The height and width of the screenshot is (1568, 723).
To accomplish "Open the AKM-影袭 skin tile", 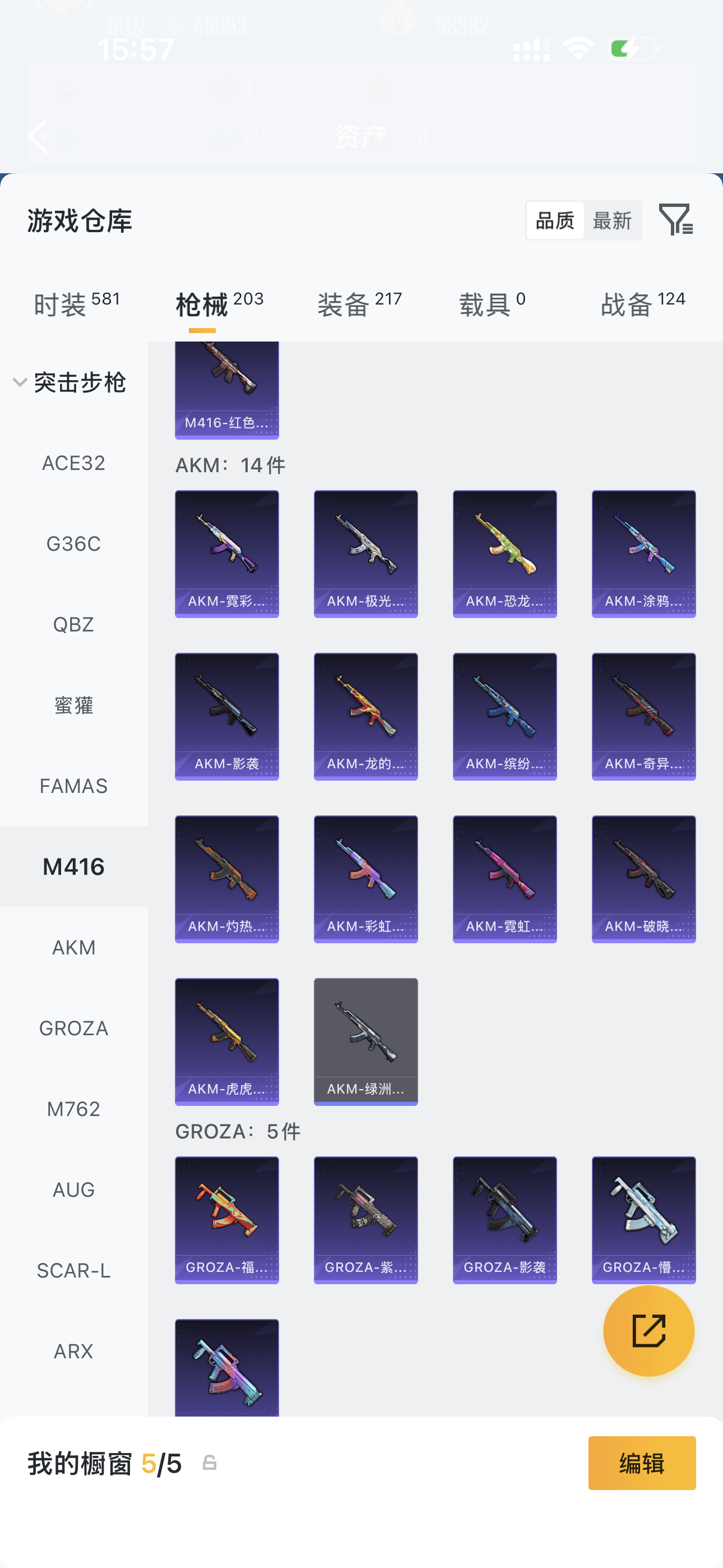I will pos(226,716).
